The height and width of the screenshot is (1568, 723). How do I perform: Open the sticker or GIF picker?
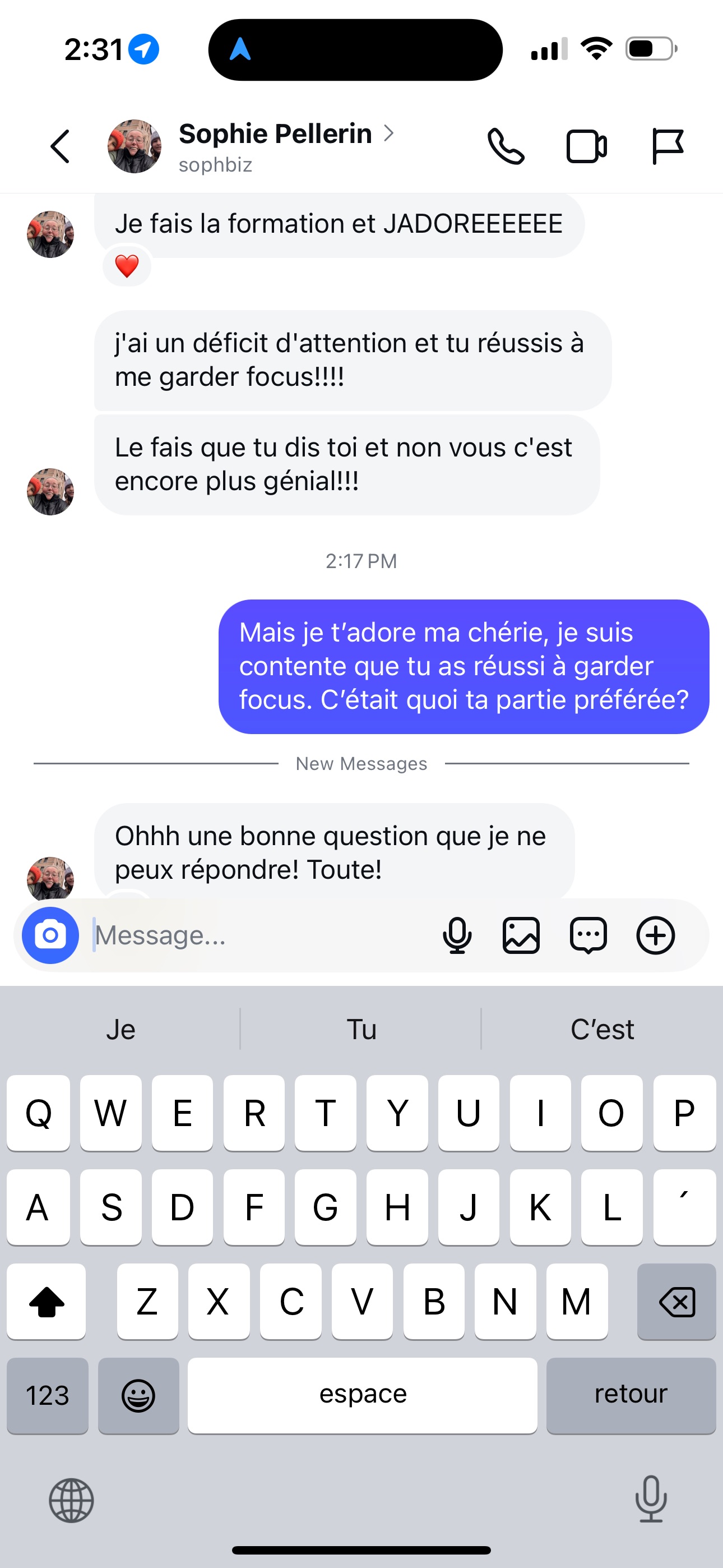[588, 935]
